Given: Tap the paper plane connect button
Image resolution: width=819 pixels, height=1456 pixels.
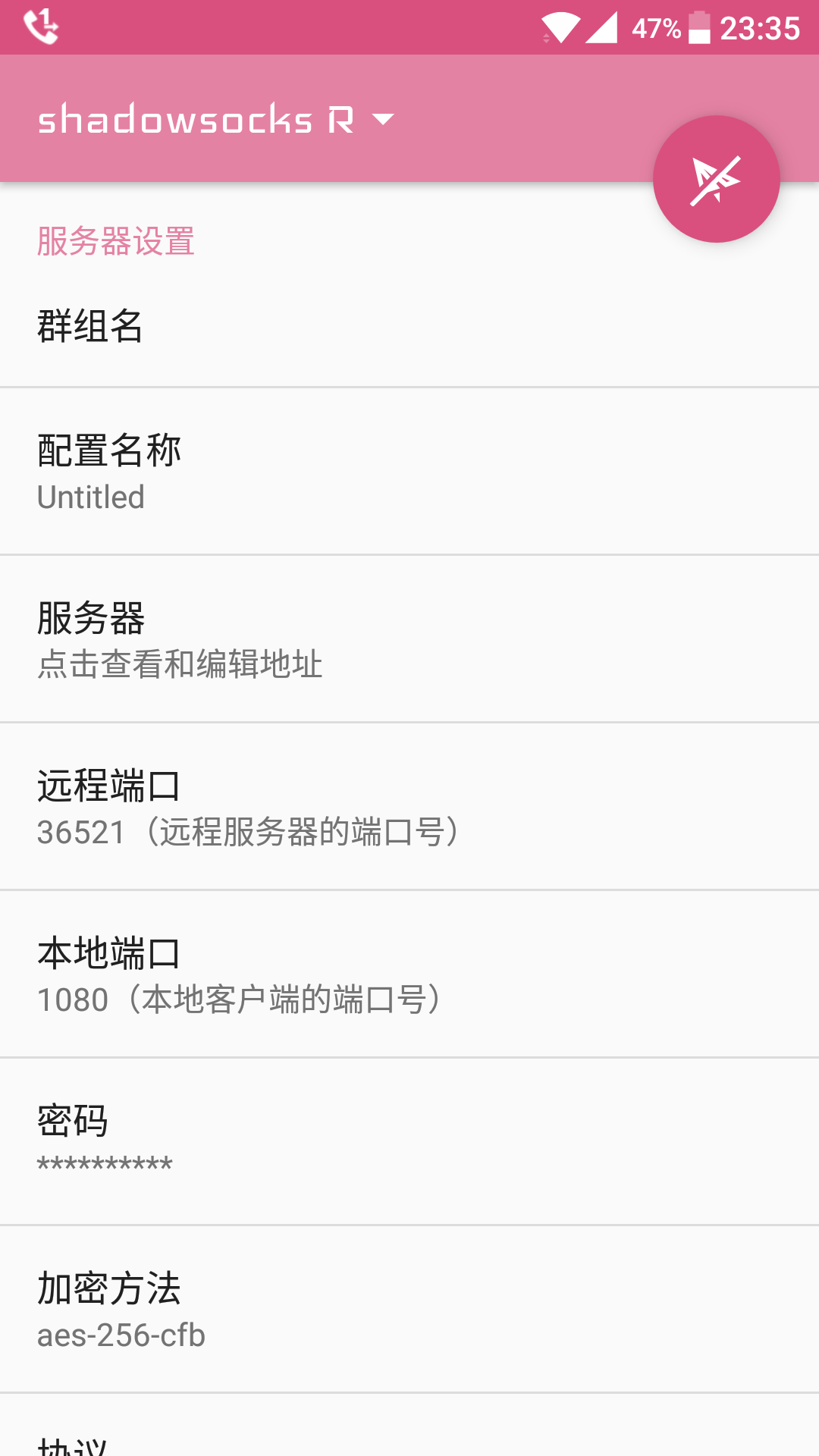Looking at the screenshot, I should click(x=717, y=179).
